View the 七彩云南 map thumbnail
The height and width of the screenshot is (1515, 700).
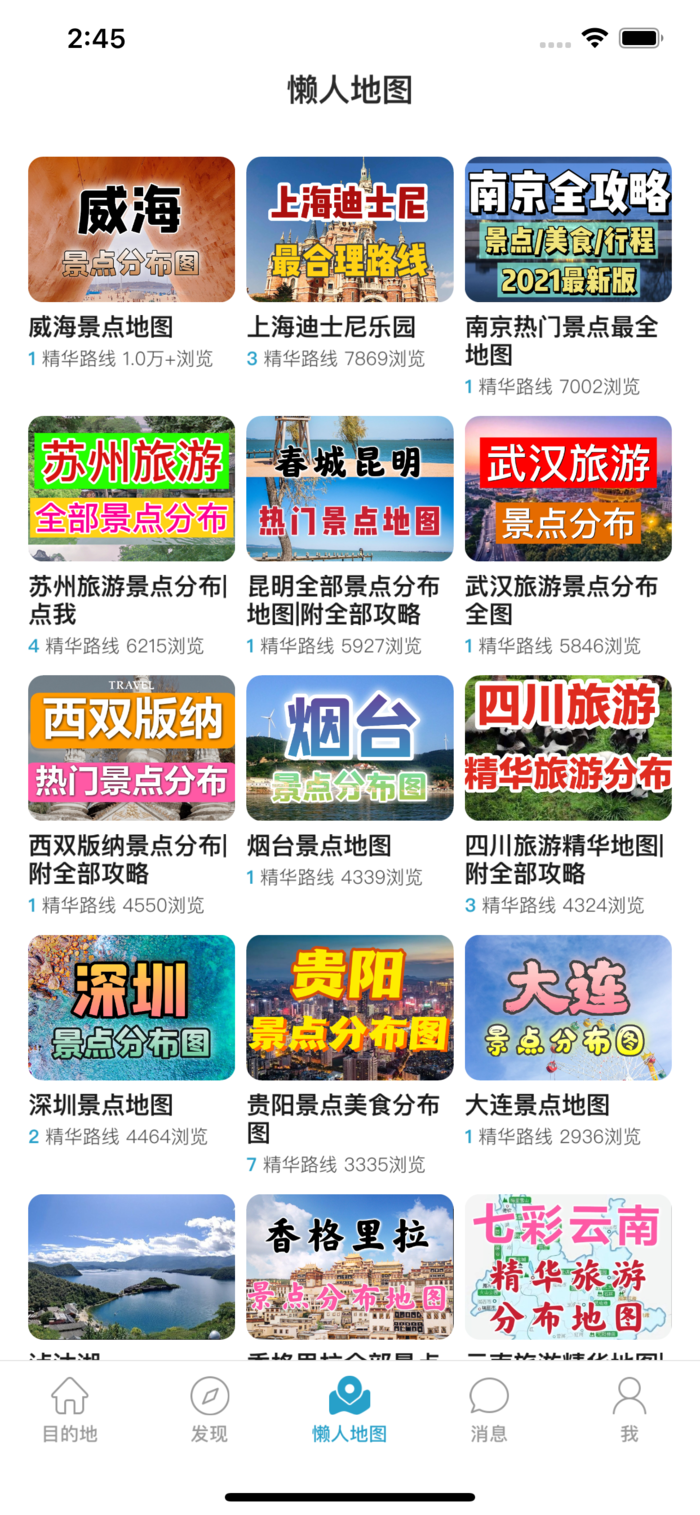click(568, 1267)
